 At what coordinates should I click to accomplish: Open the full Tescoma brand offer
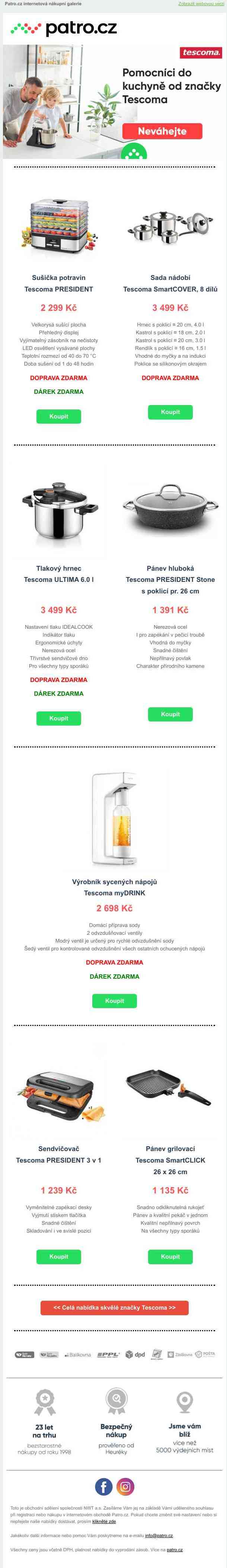coord(114,1307)
